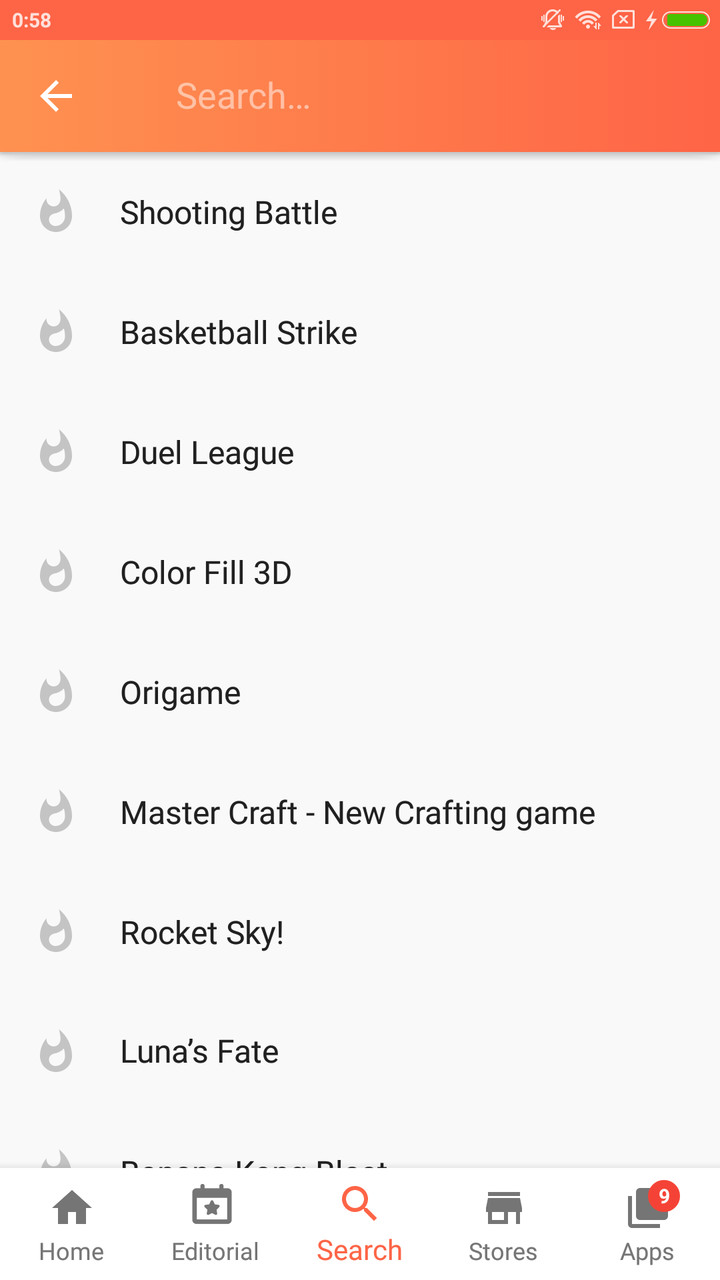Screen dimensions: 720x1280
Task: Tap the Search tab
Action: point(359,1224)
